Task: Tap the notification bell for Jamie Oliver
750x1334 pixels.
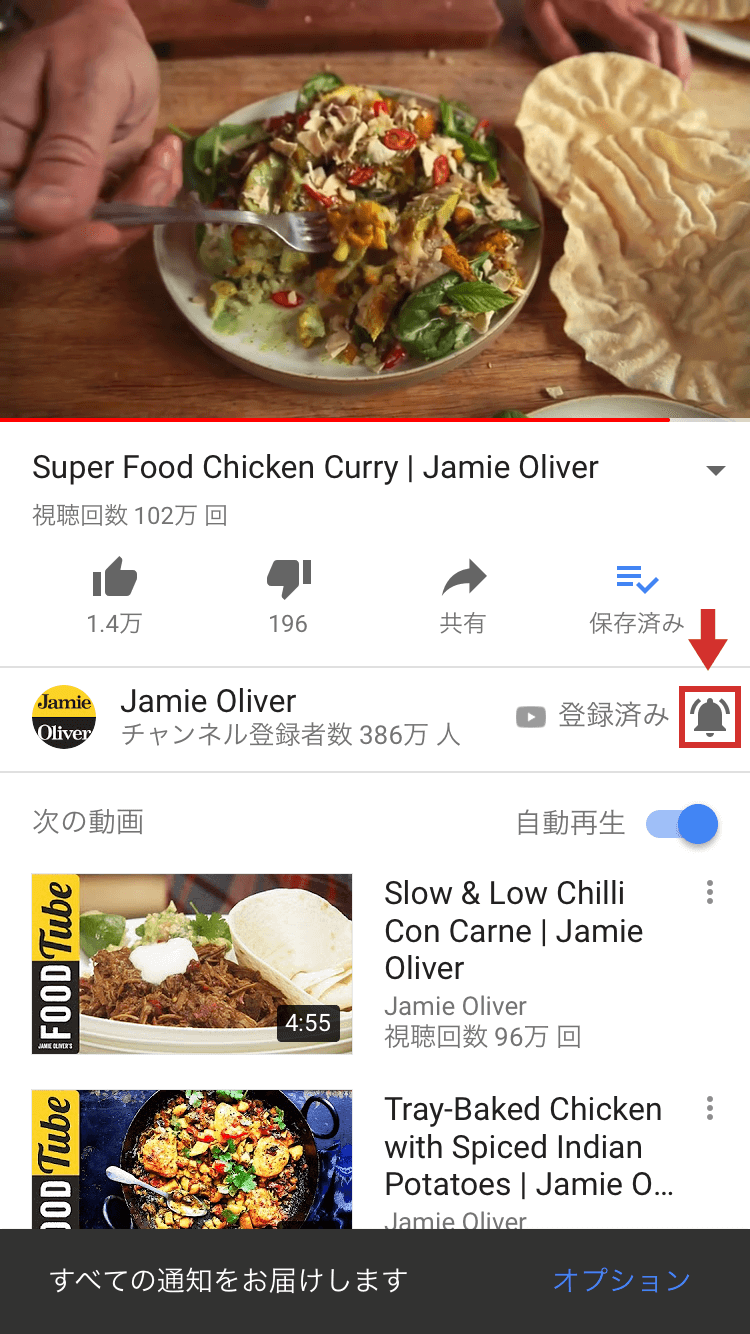Action: [710, 717]
